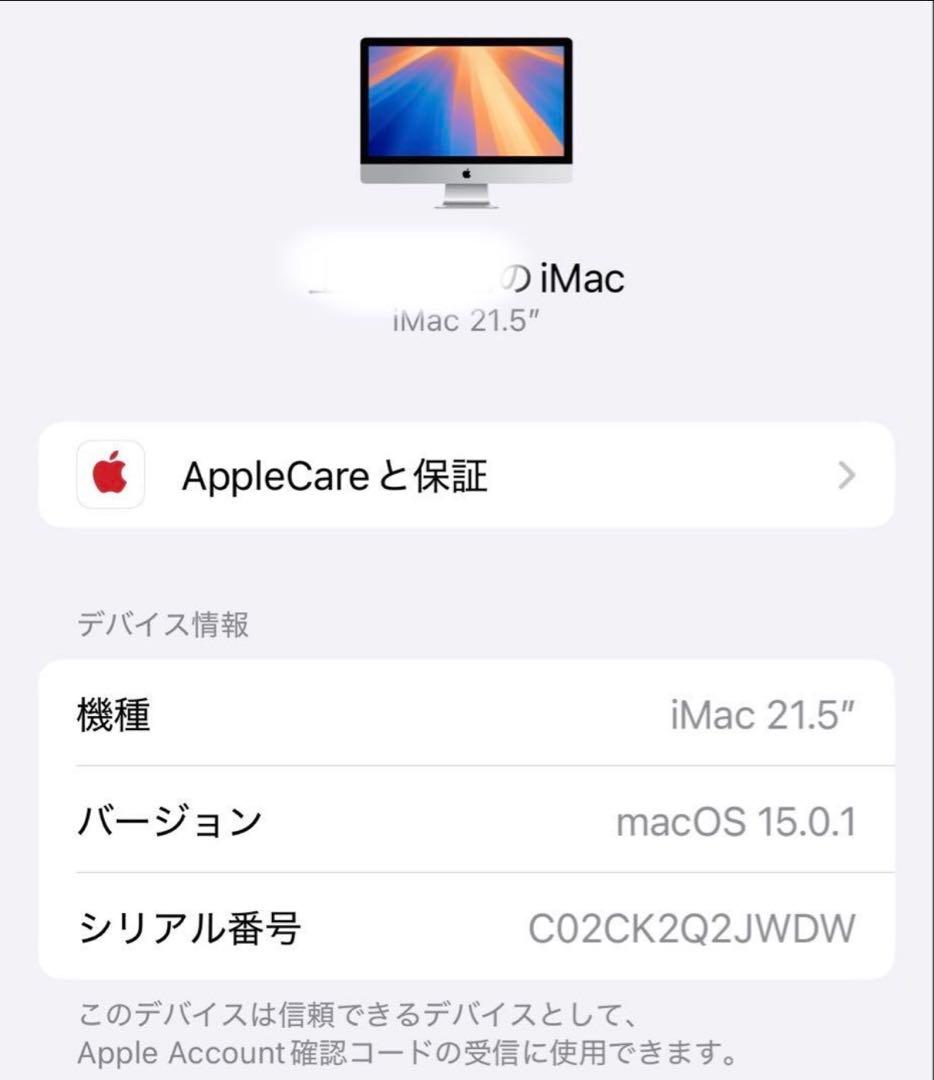Screen dimensions: 934x1080
Task: Select the 機種 row
Action: 466,716
